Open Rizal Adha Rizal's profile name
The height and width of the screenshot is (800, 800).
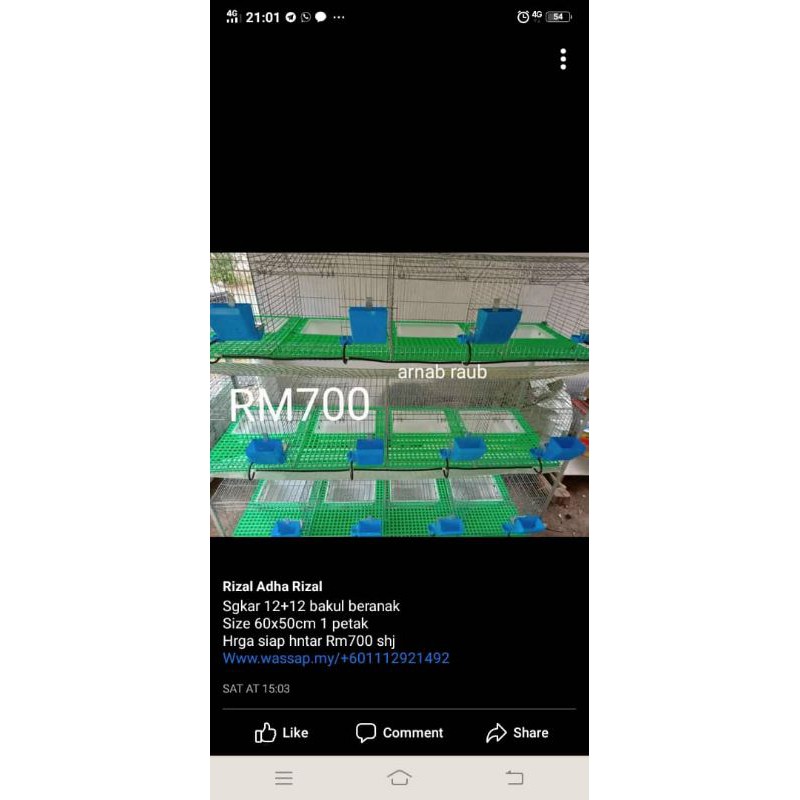[x=272, y=586]
